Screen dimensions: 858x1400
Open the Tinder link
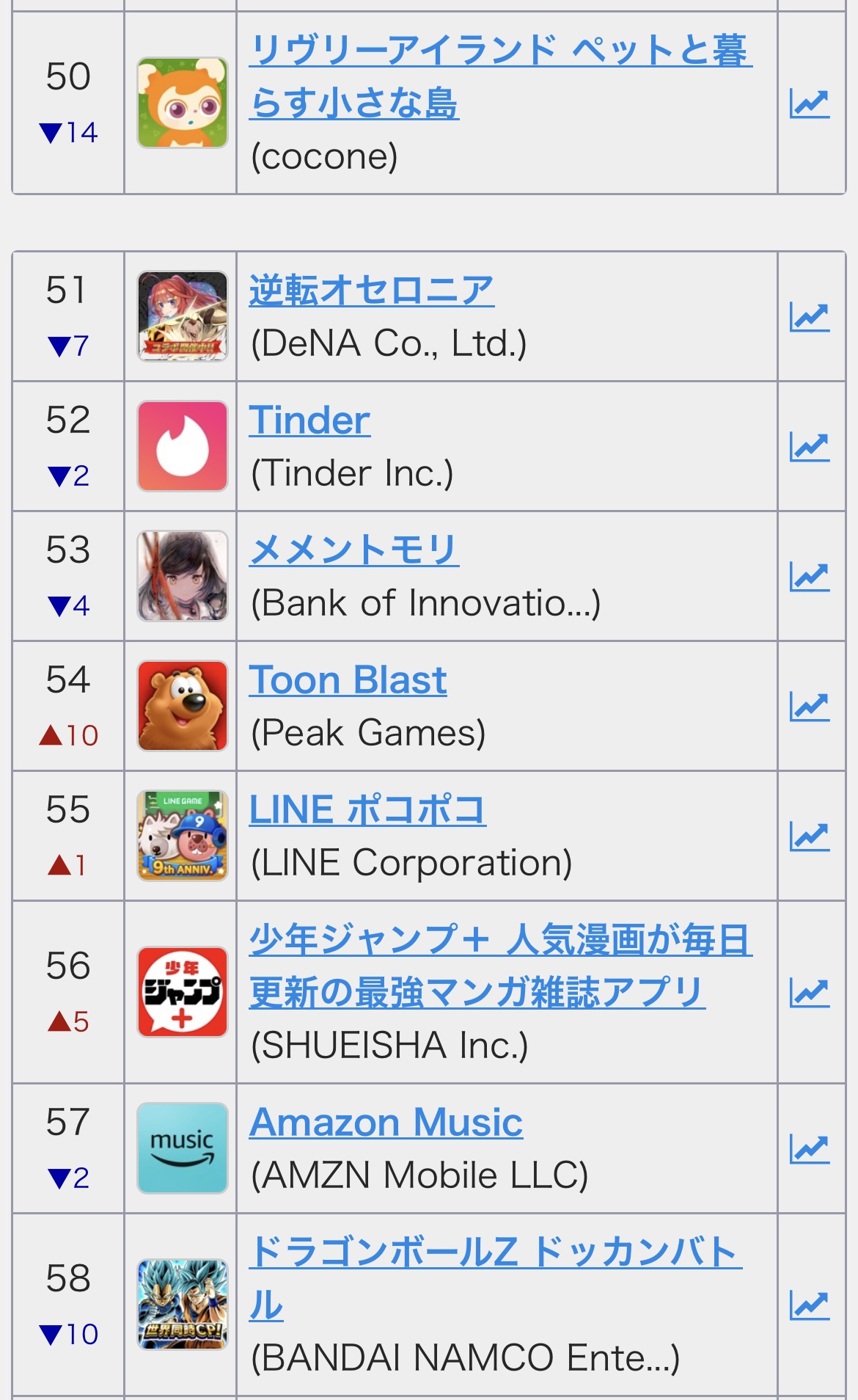309,420
